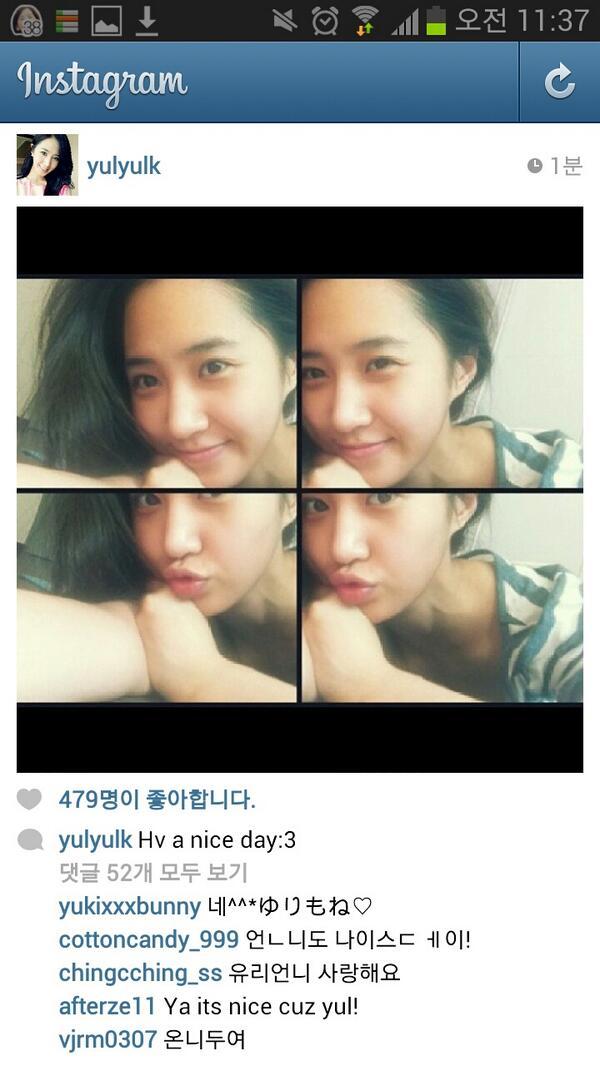Refresh the Instagram feed
The width and height of the screenshot is (600, 1066).
click(x=559, y=82)
